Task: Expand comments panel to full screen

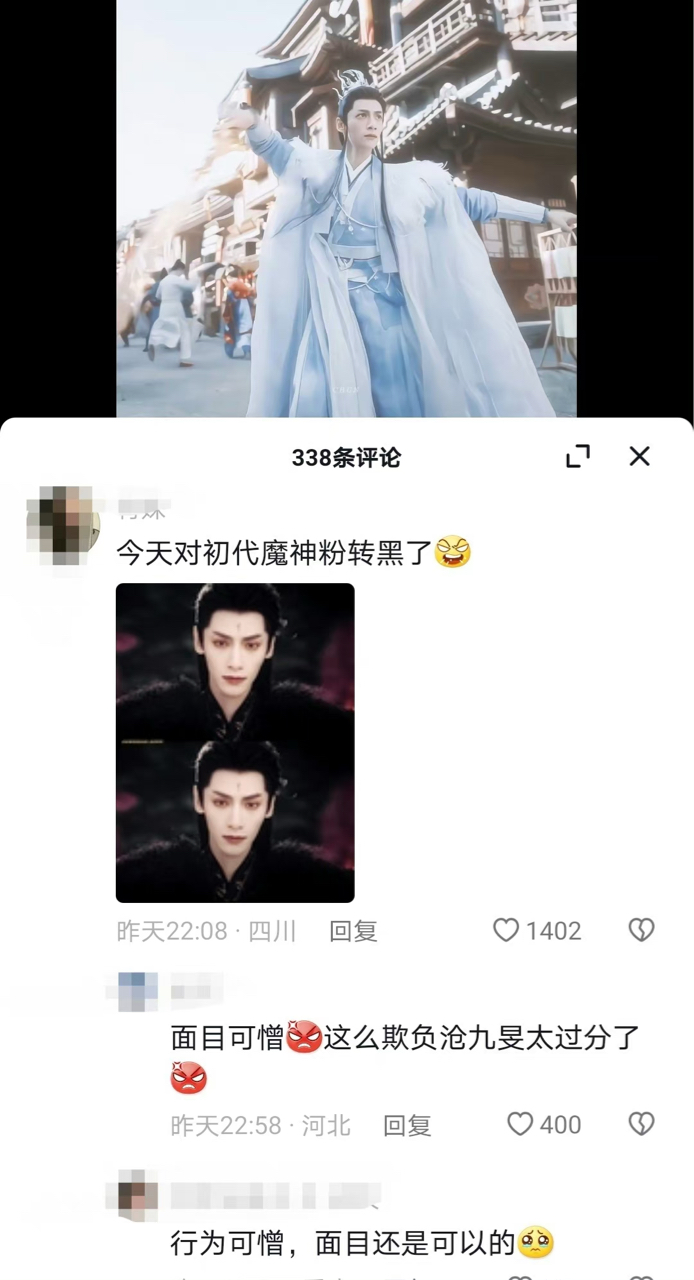Action: pos(578,457)
